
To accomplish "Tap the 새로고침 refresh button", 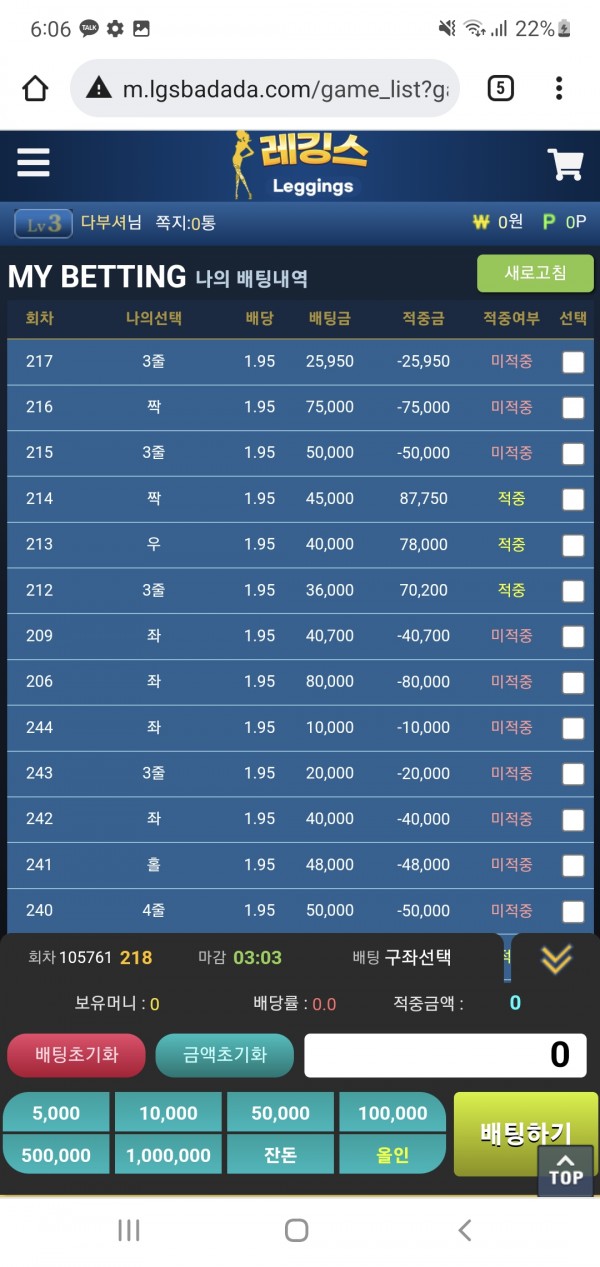I will [x=535, y=273].
